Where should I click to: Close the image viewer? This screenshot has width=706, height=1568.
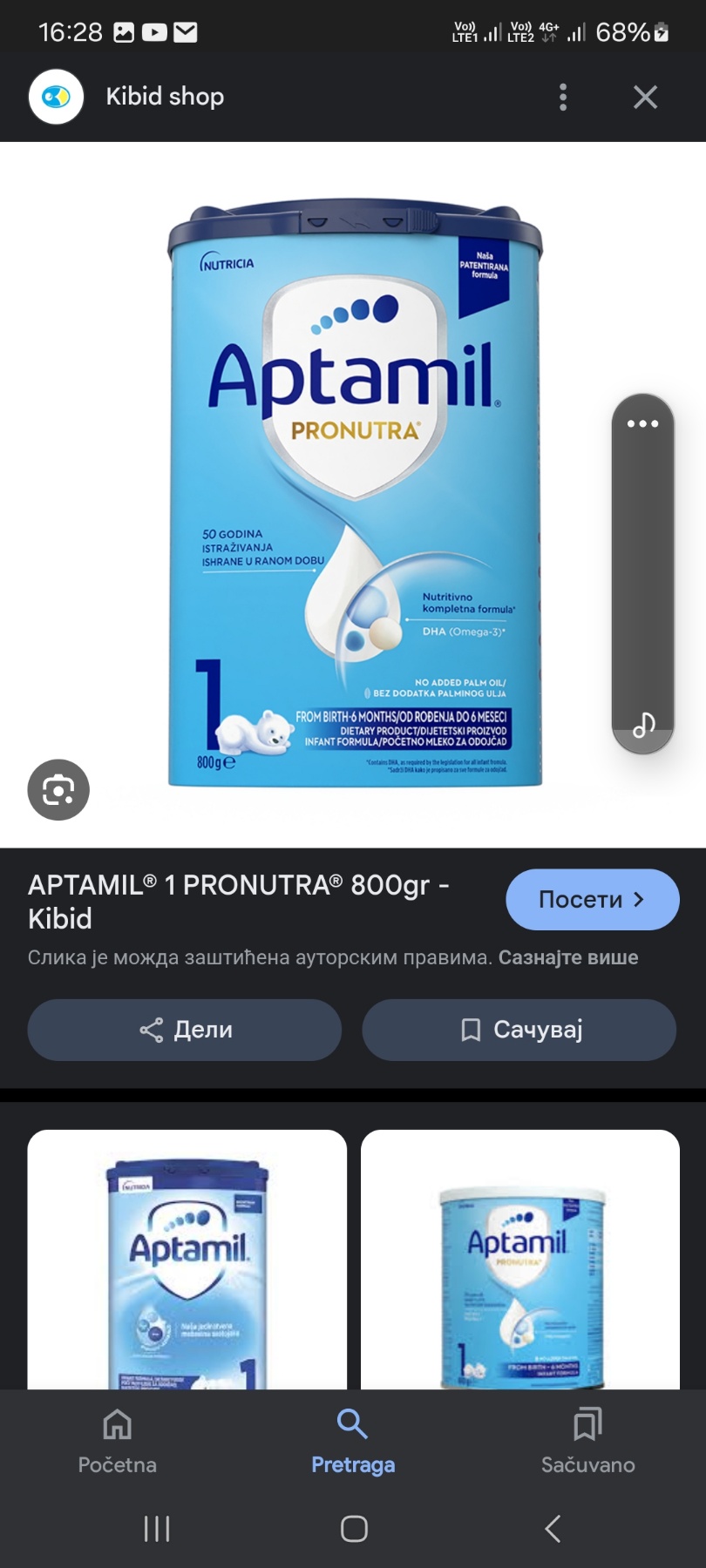coord(645,97)
